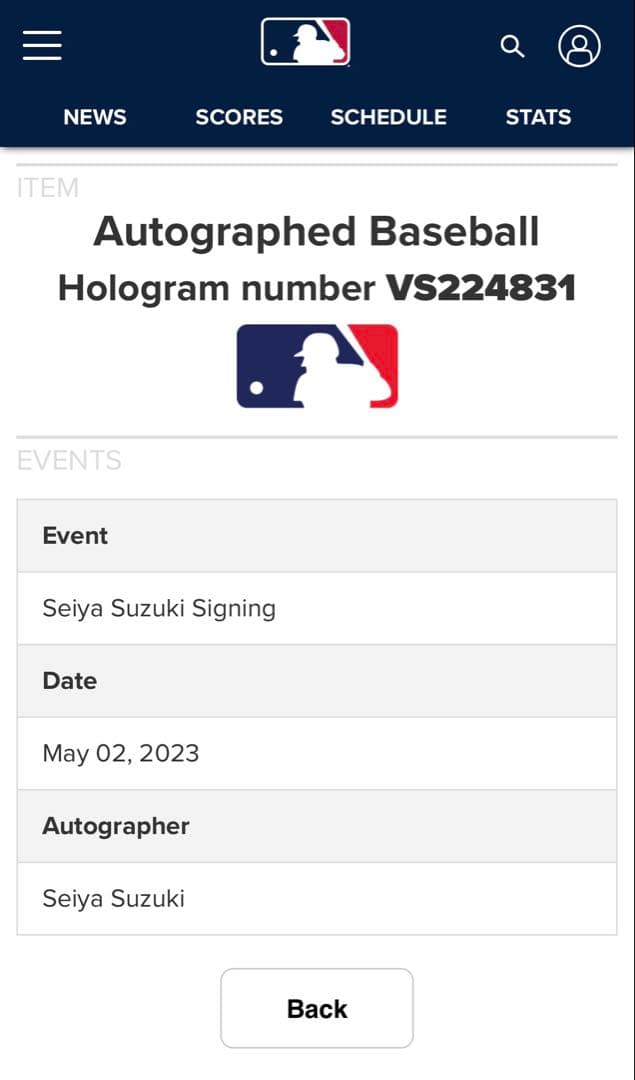Open the account profile icon
This screenshot has height=1080, width=635.
[x=579, y=46]
